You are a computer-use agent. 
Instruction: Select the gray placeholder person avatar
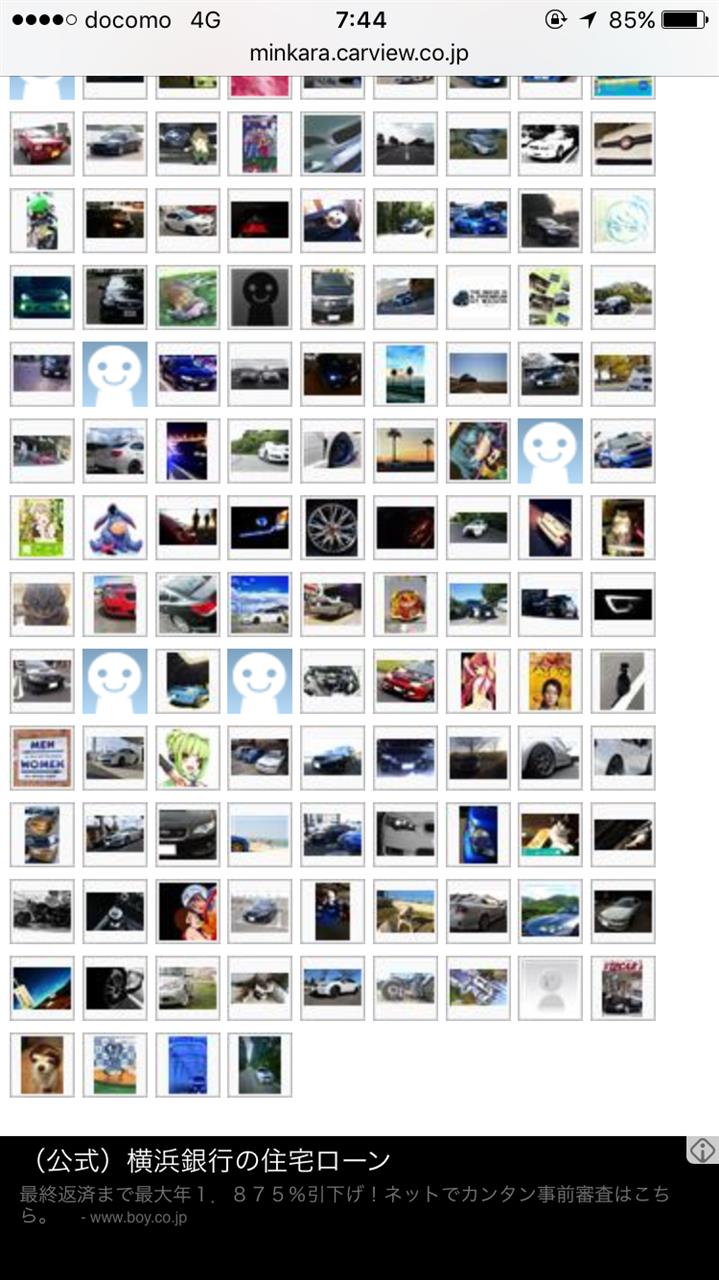coord(550,988)
